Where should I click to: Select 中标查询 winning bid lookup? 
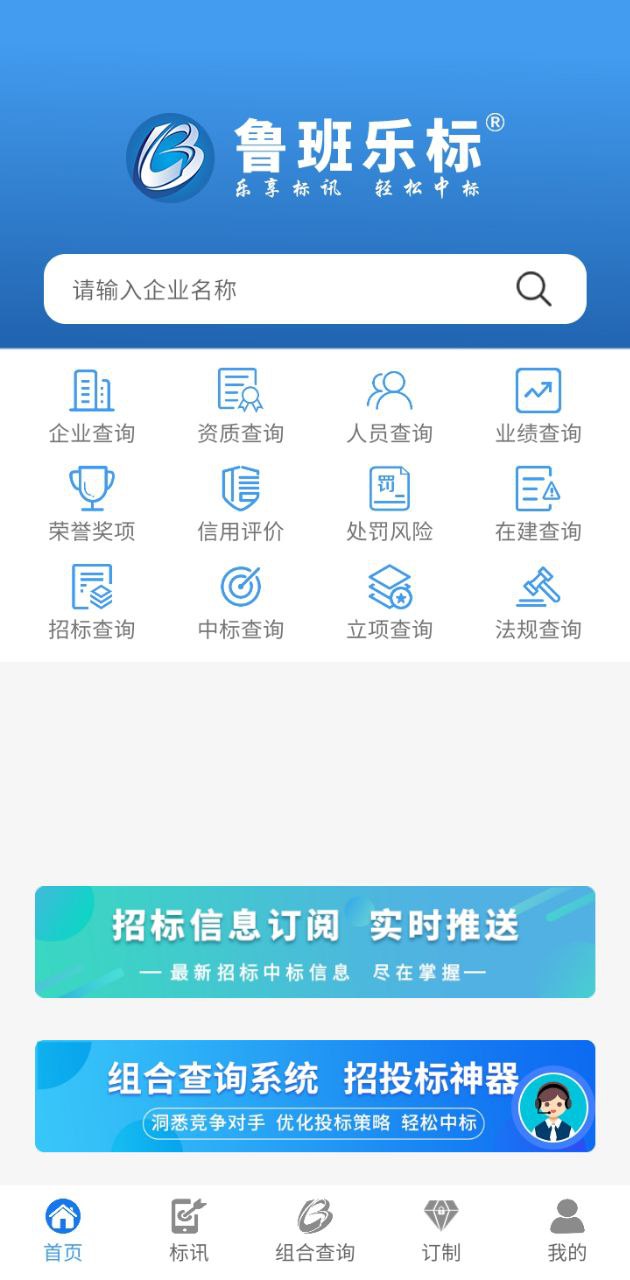point(240,601)
